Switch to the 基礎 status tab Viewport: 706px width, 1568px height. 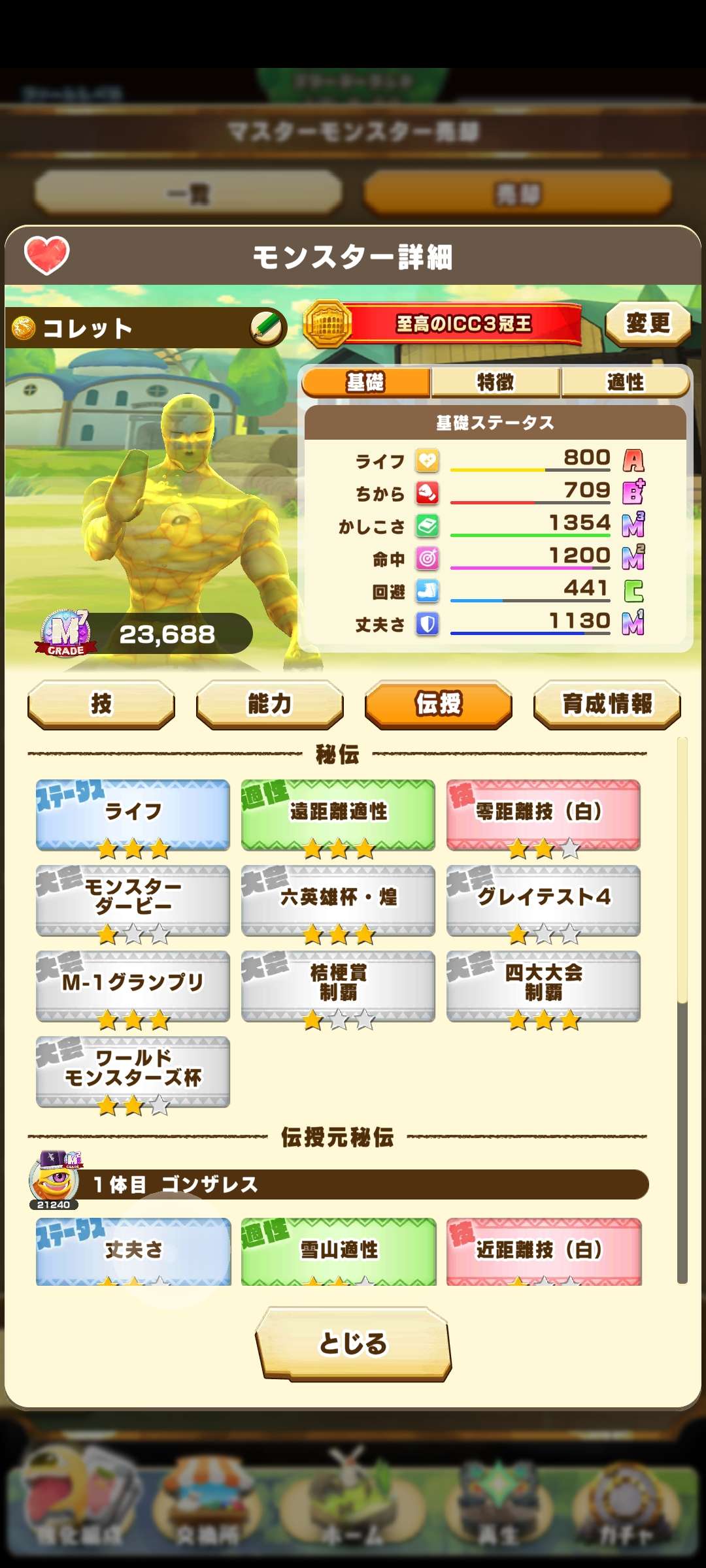pyautogui.click(x=366, y=382)
